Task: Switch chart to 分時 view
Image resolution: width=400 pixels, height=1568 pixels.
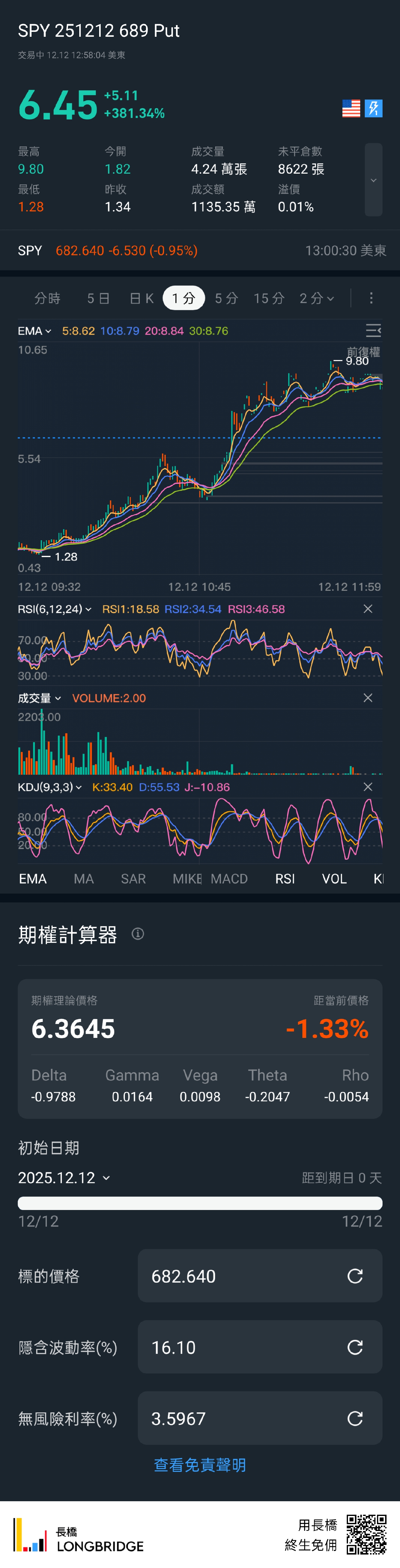Action: click(47, 298)
